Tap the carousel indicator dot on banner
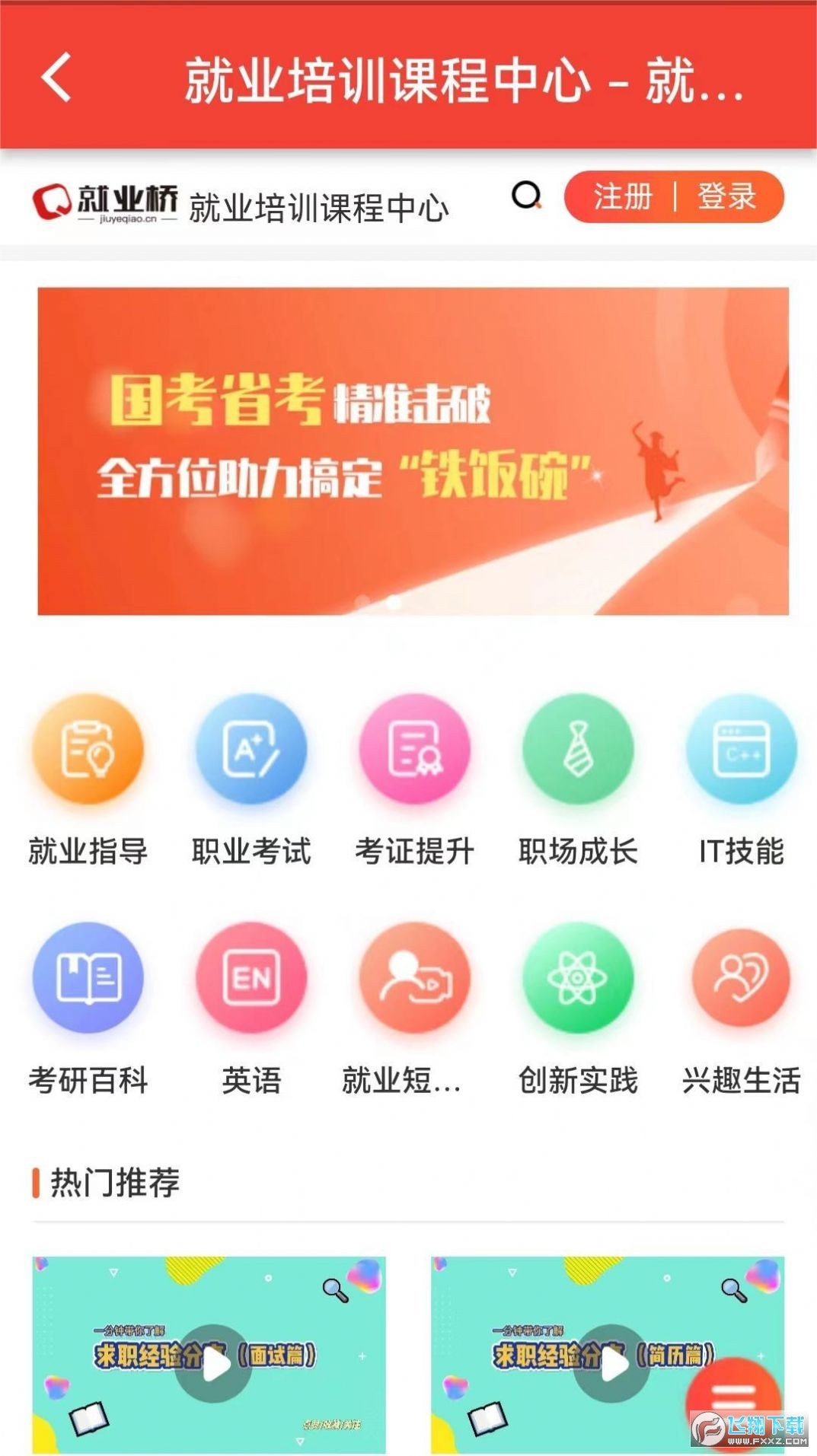Image resolution: width=817 pixels, height=1456 pixels. (394, 601)
